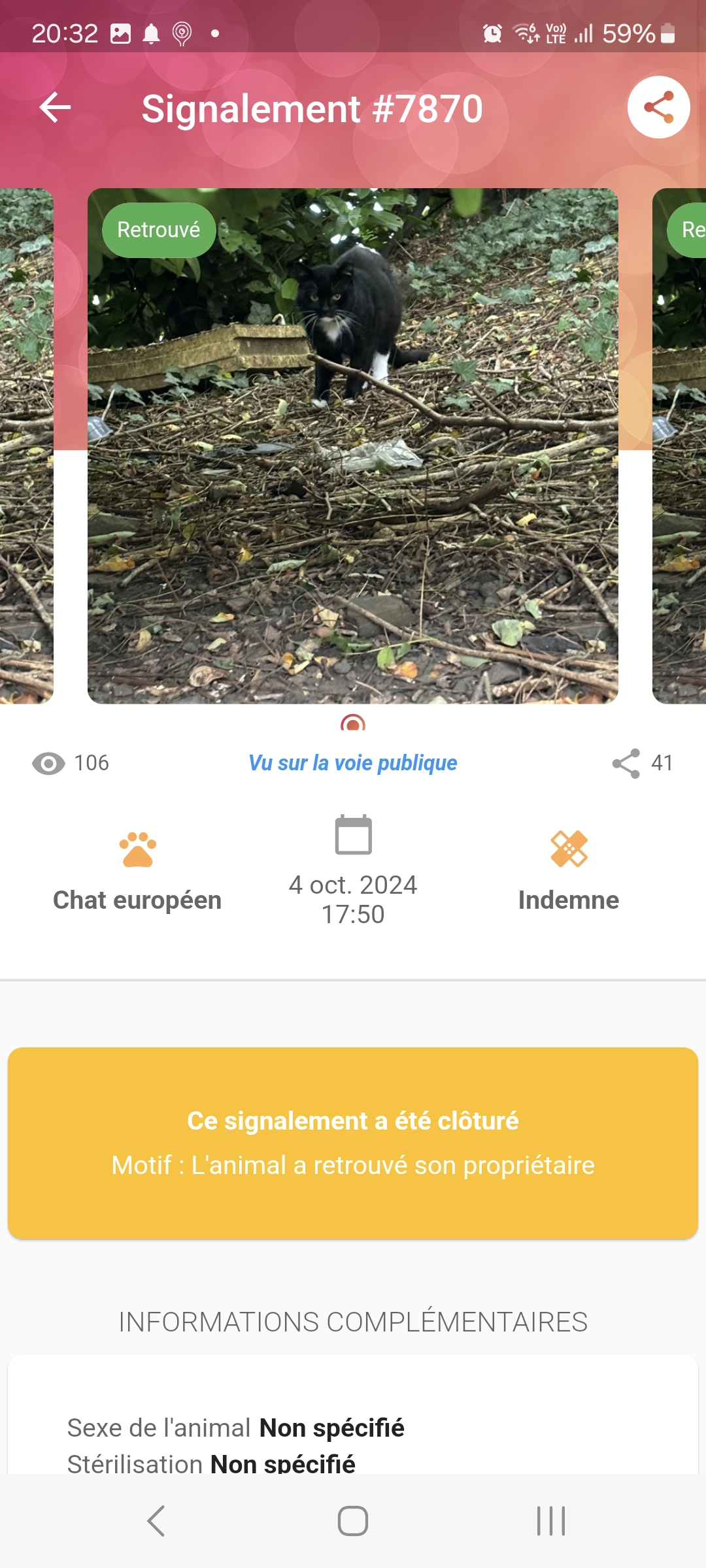
Task: Open the black cat photo marked Retrouvé
Action: point(353,446)
